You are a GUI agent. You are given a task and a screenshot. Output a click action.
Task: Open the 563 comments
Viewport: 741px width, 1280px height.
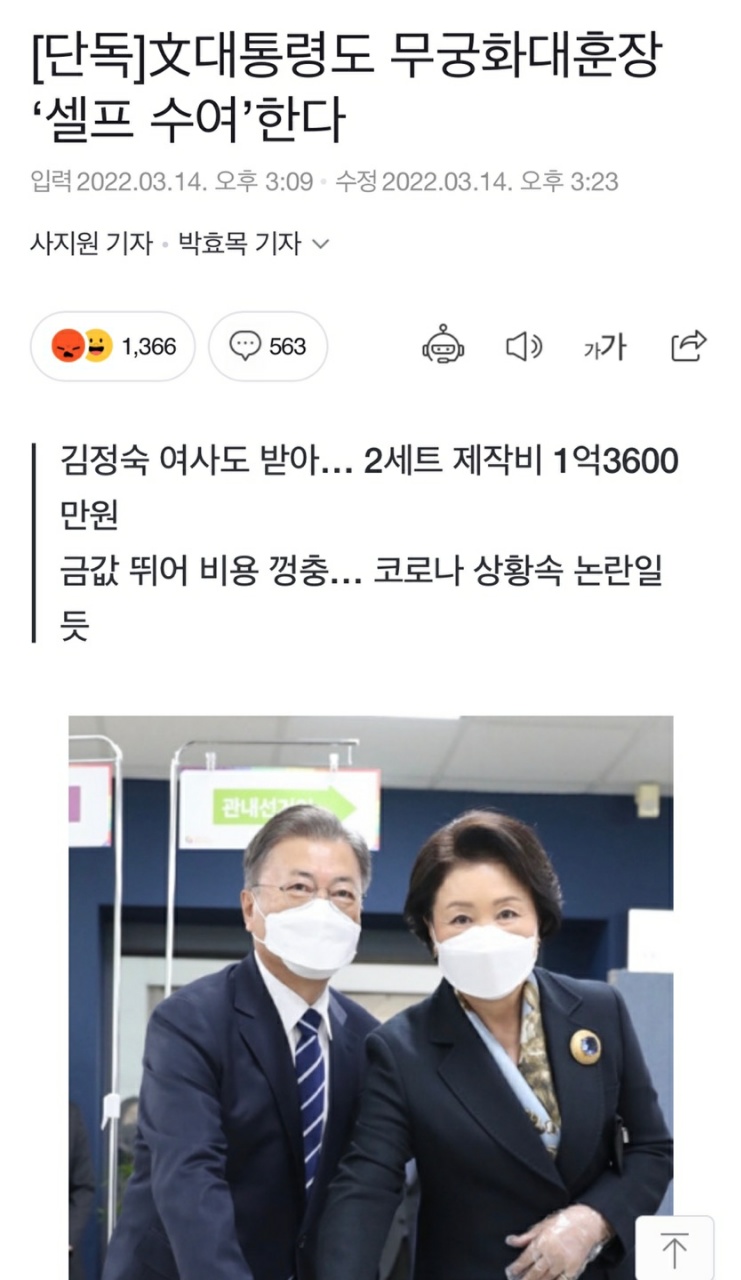point(267,346)
